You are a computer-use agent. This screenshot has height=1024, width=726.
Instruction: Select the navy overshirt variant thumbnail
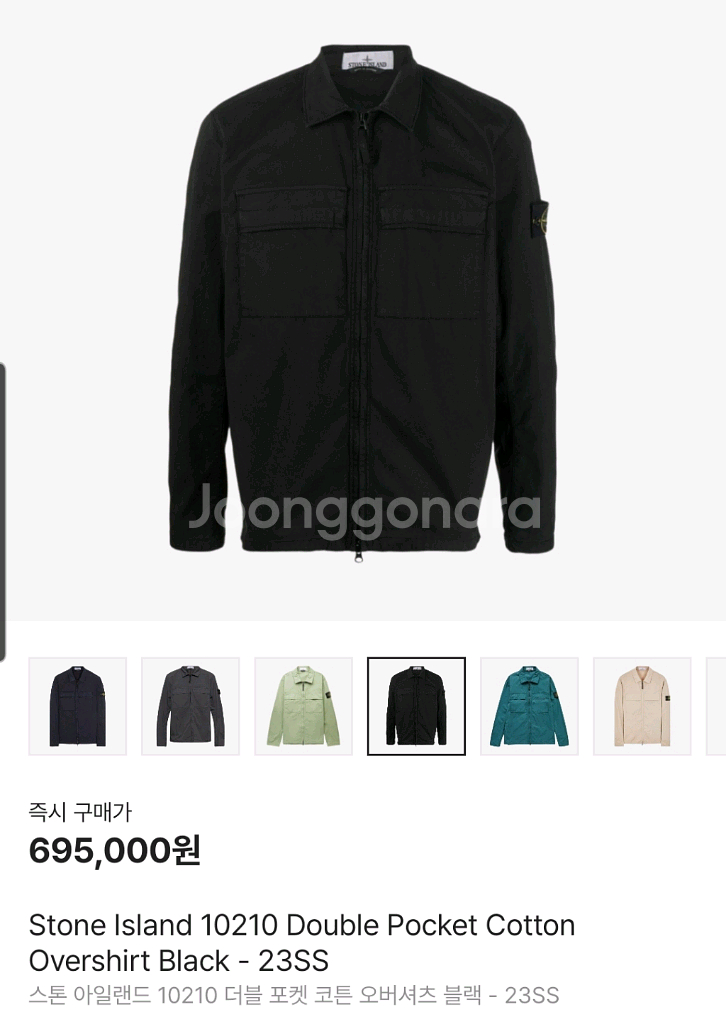pos(78,706)
